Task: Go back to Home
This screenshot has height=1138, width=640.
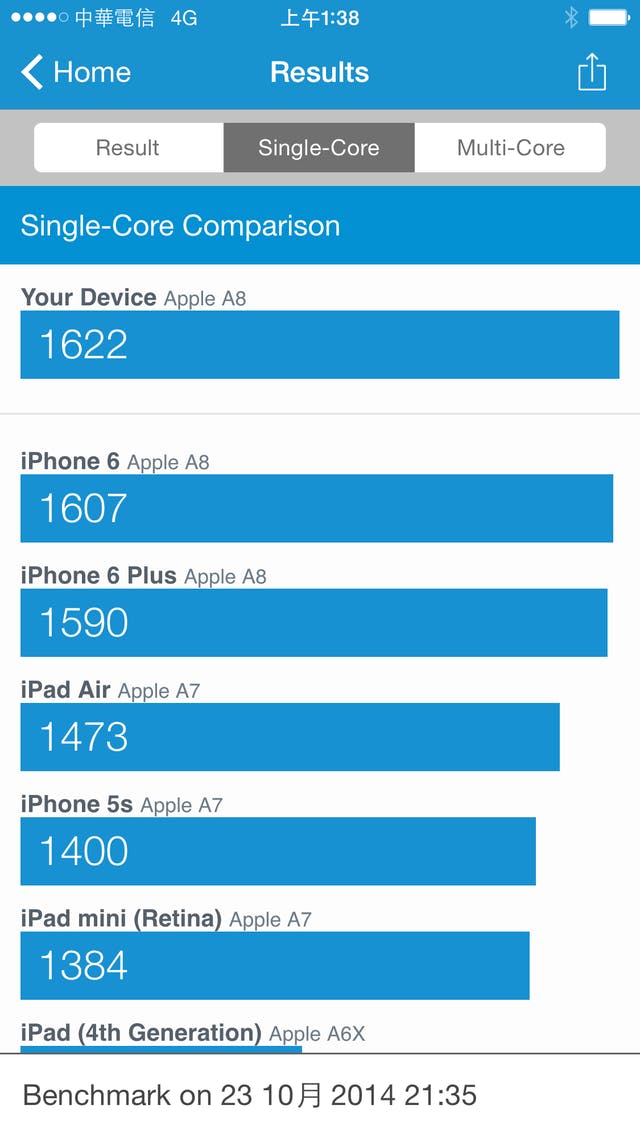Action: tap(76, 72)
